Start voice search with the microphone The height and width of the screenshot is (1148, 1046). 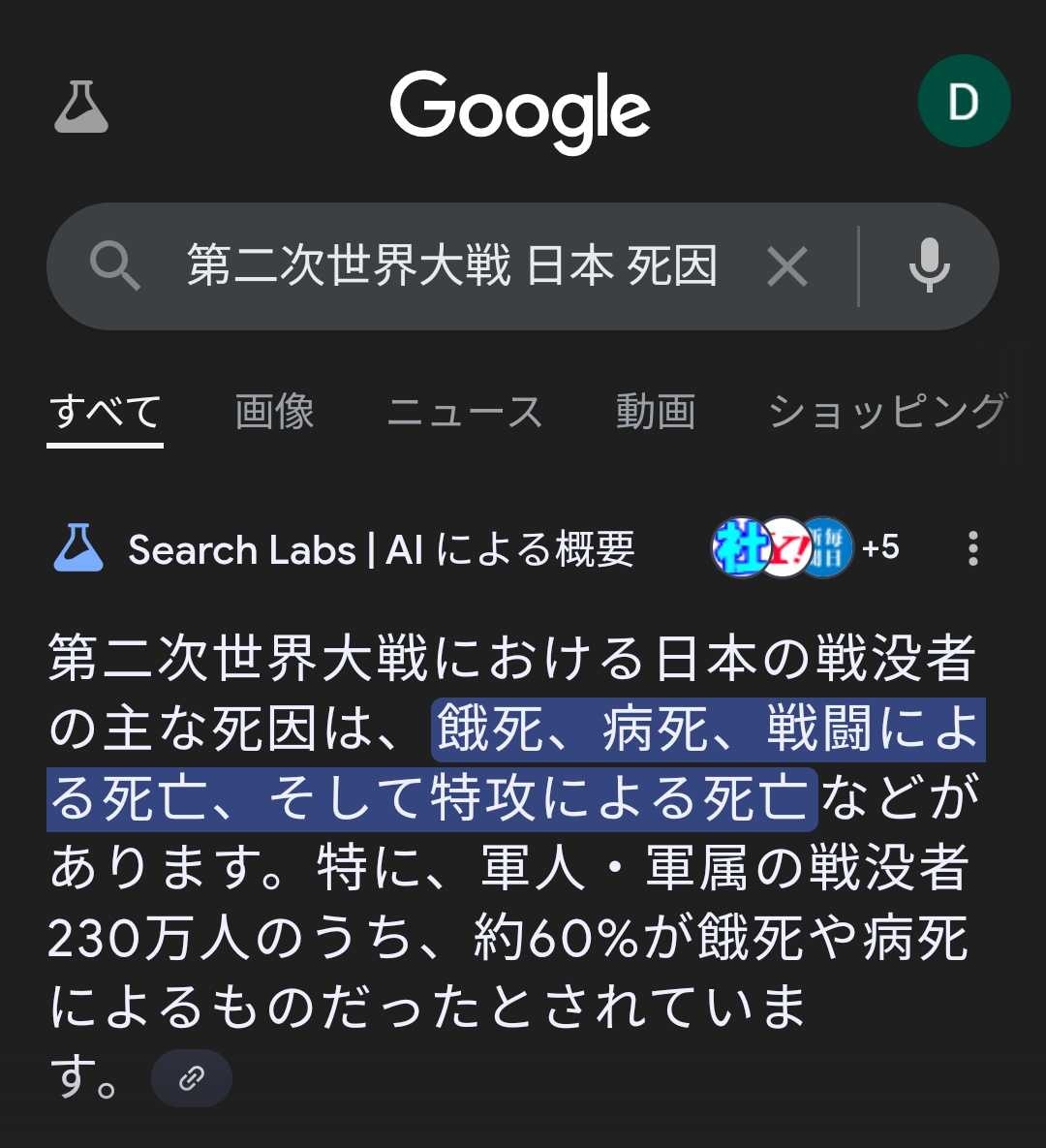929,265
